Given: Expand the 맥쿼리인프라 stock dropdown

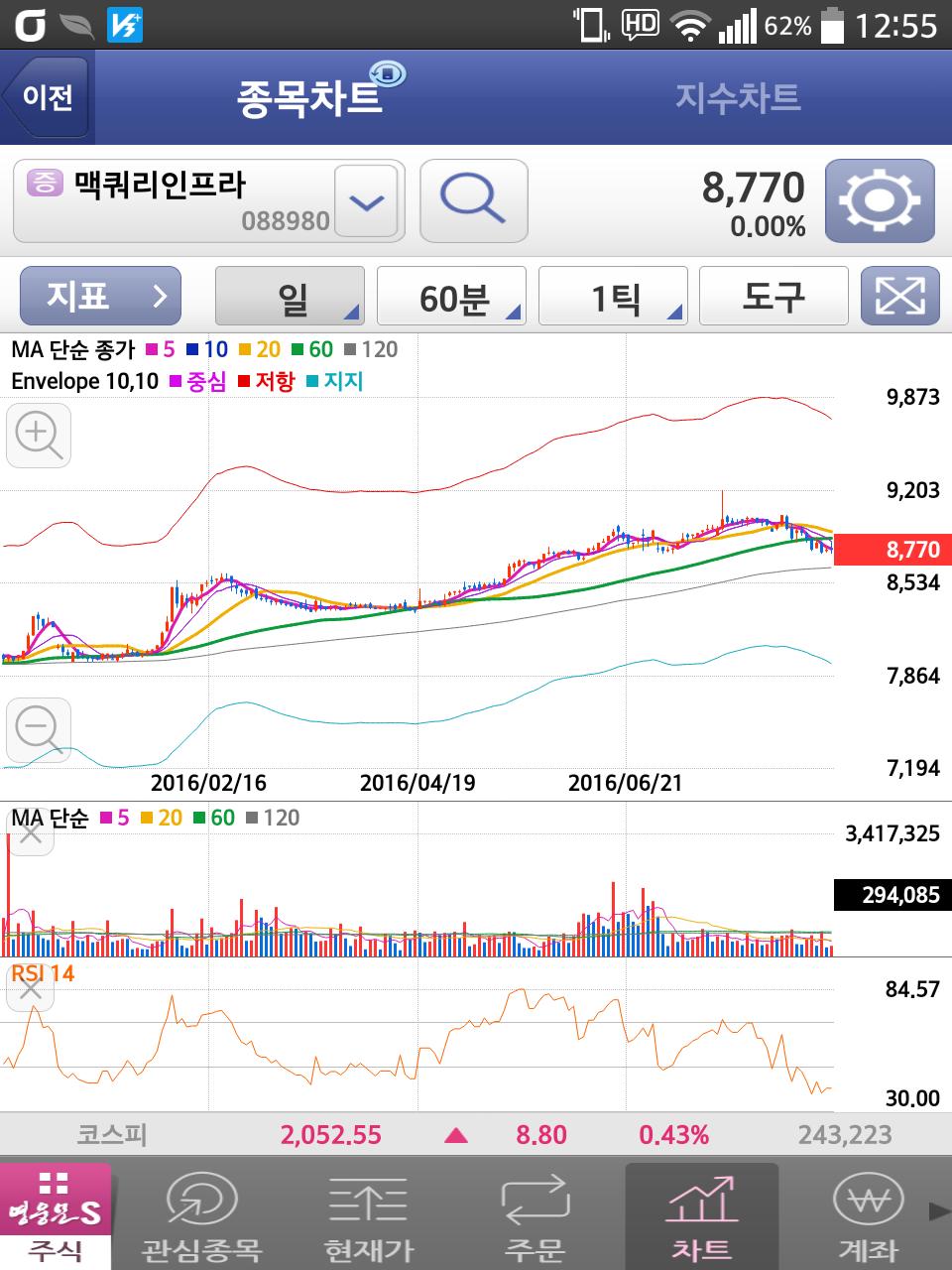Looking at the screenshot, I should click(x=366, y=201).
